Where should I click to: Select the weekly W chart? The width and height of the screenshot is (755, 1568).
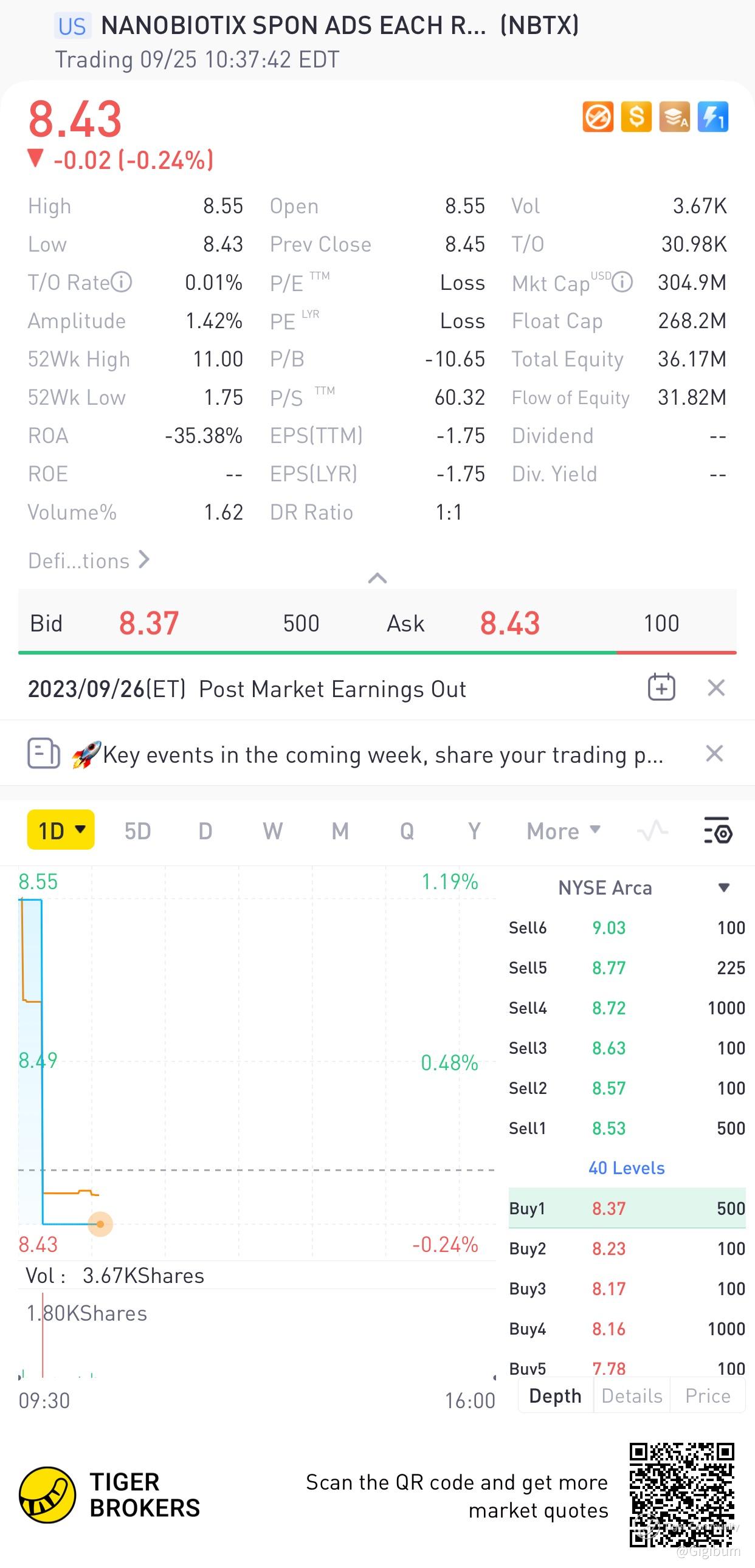[x=272, y=831]
